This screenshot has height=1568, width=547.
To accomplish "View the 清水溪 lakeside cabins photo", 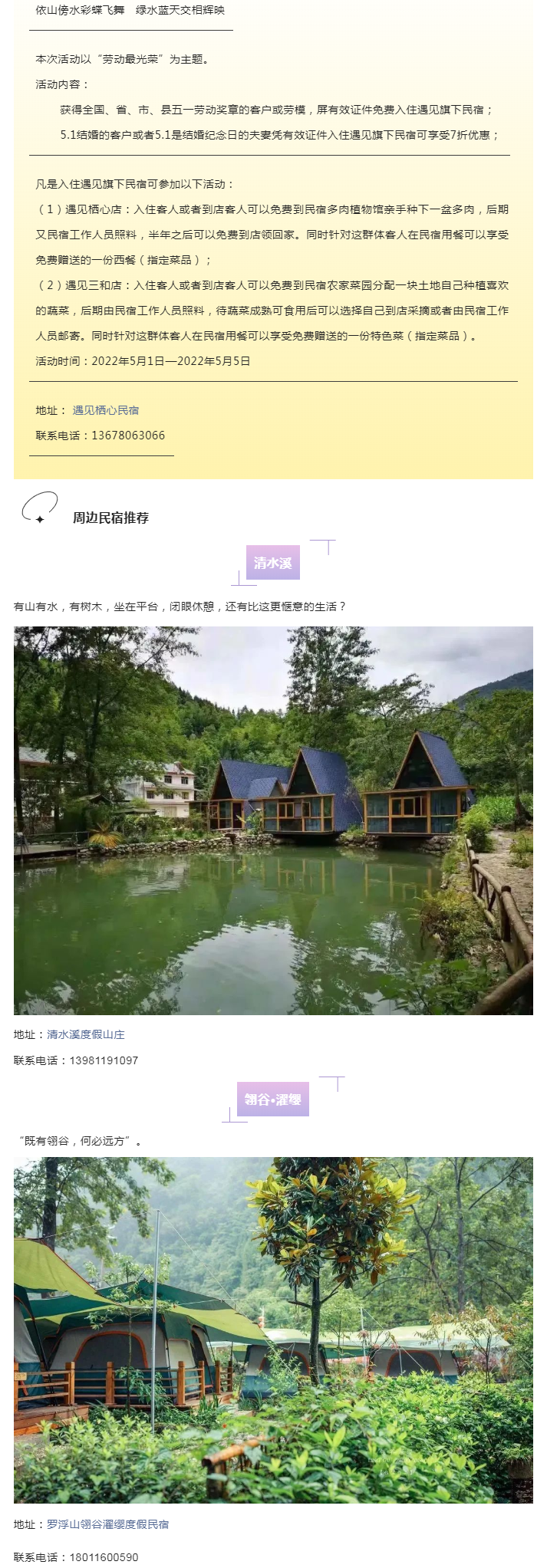I will click(273, 820).
